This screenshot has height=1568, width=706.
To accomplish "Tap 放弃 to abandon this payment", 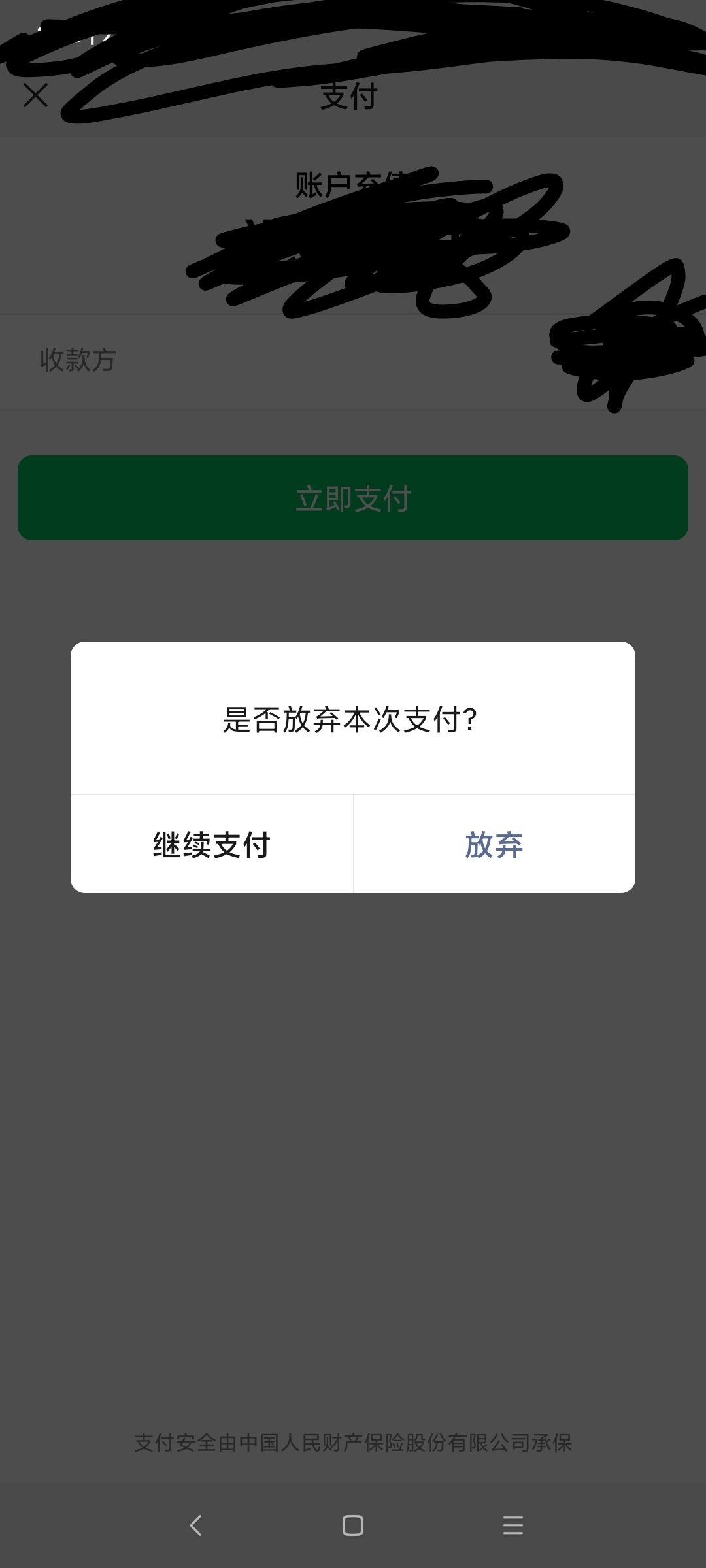I will (x=494, y=844).
